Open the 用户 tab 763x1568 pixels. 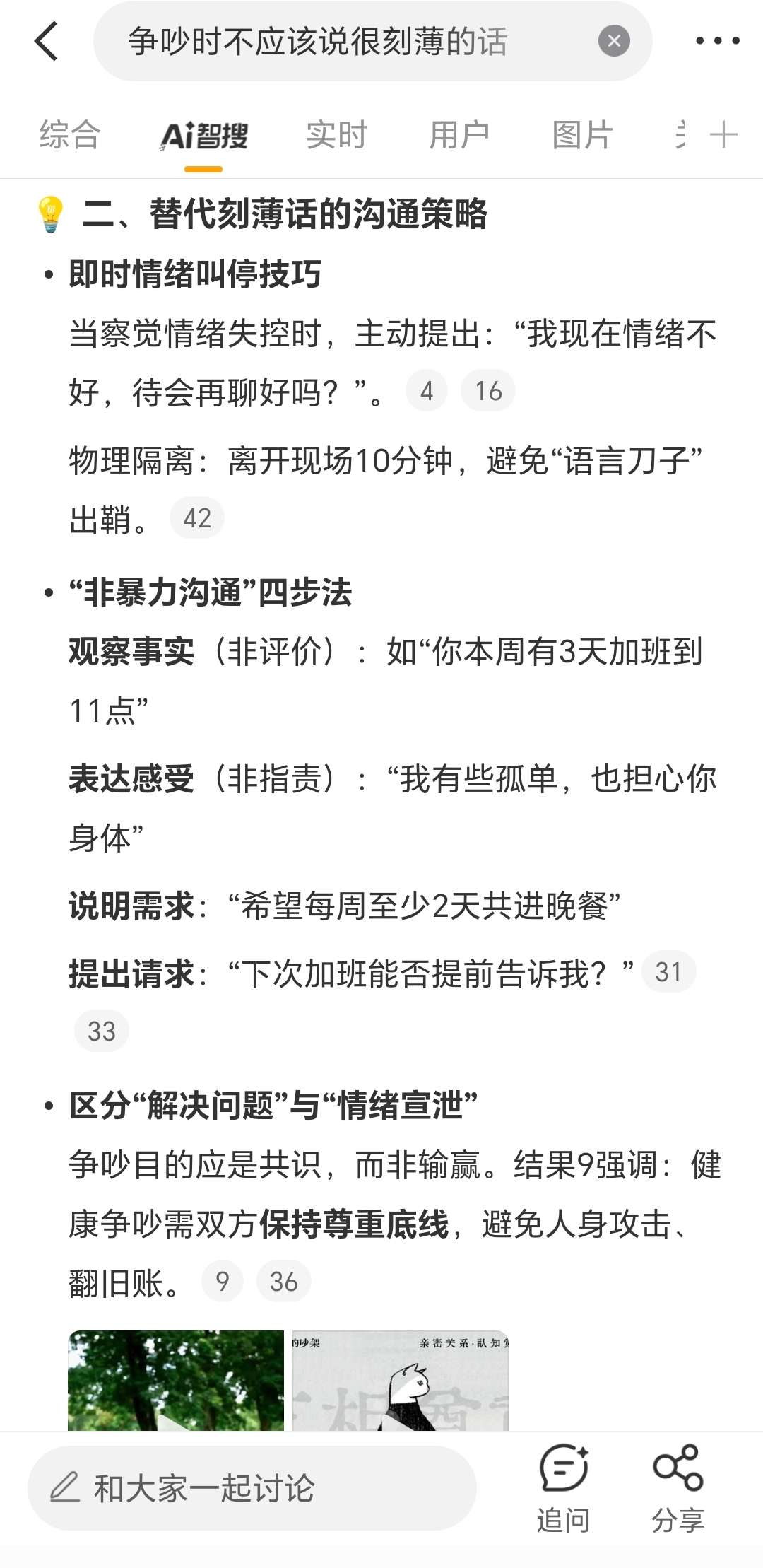tap(459, 135)
